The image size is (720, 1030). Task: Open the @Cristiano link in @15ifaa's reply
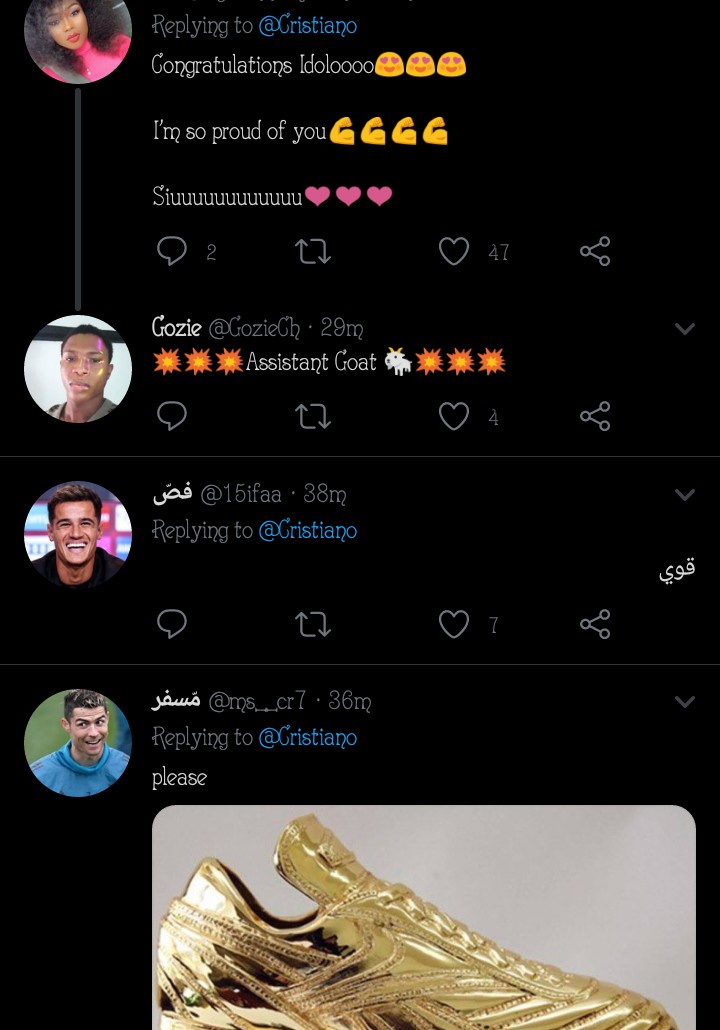click(x=307, y=530)
